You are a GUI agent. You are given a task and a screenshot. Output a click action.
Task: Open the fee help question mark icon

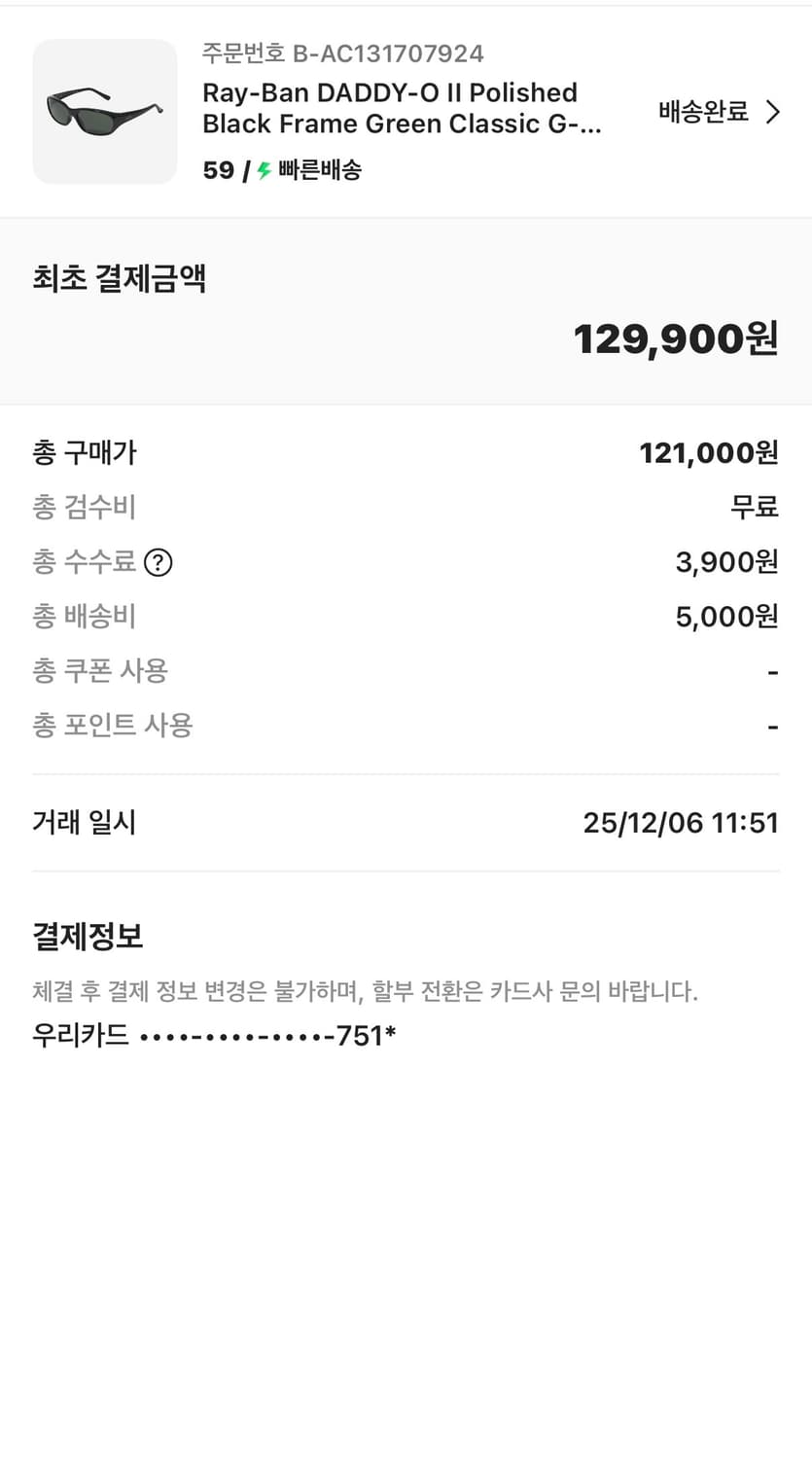(159, 562)
